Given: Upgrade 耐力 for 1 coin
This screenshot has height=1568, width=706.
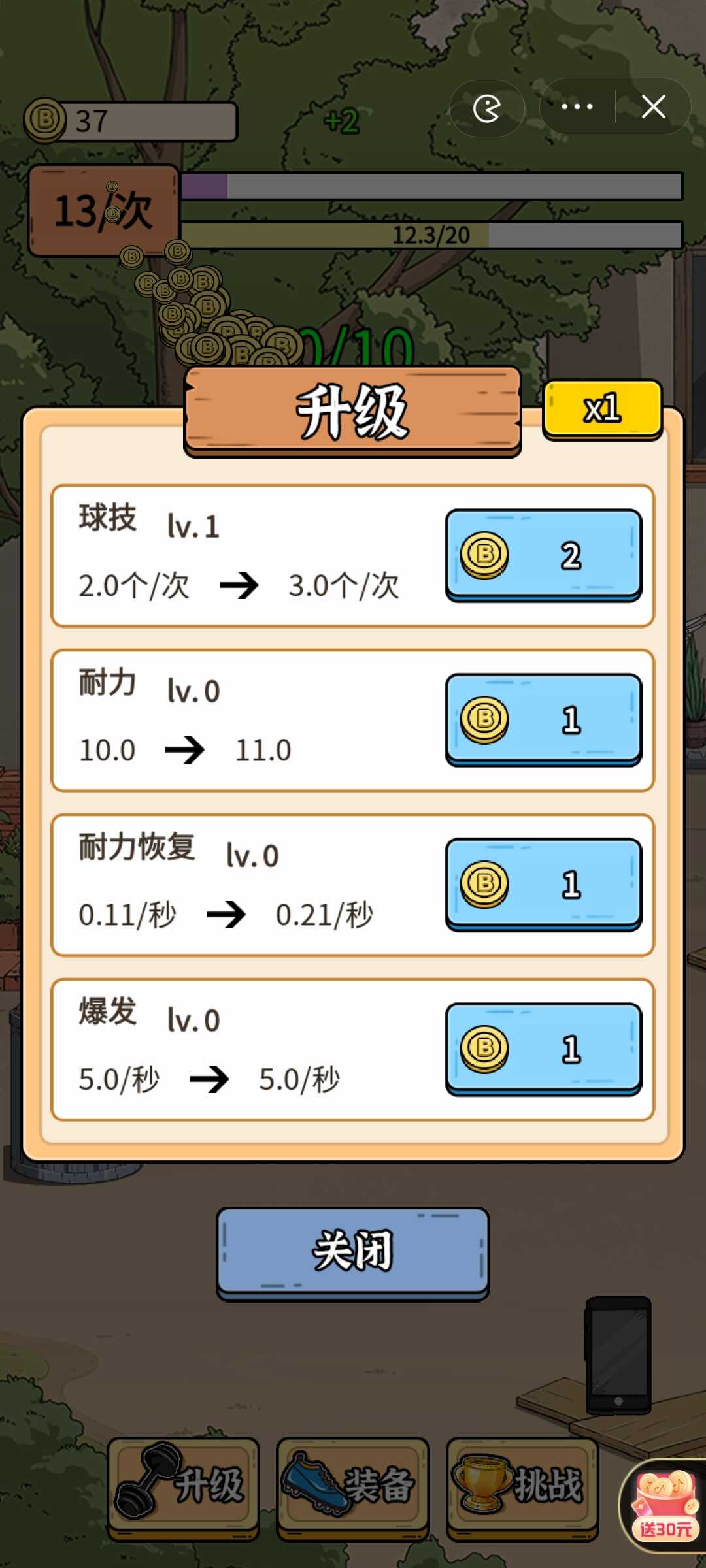Looking at the screenshot, I should point(543,719).
